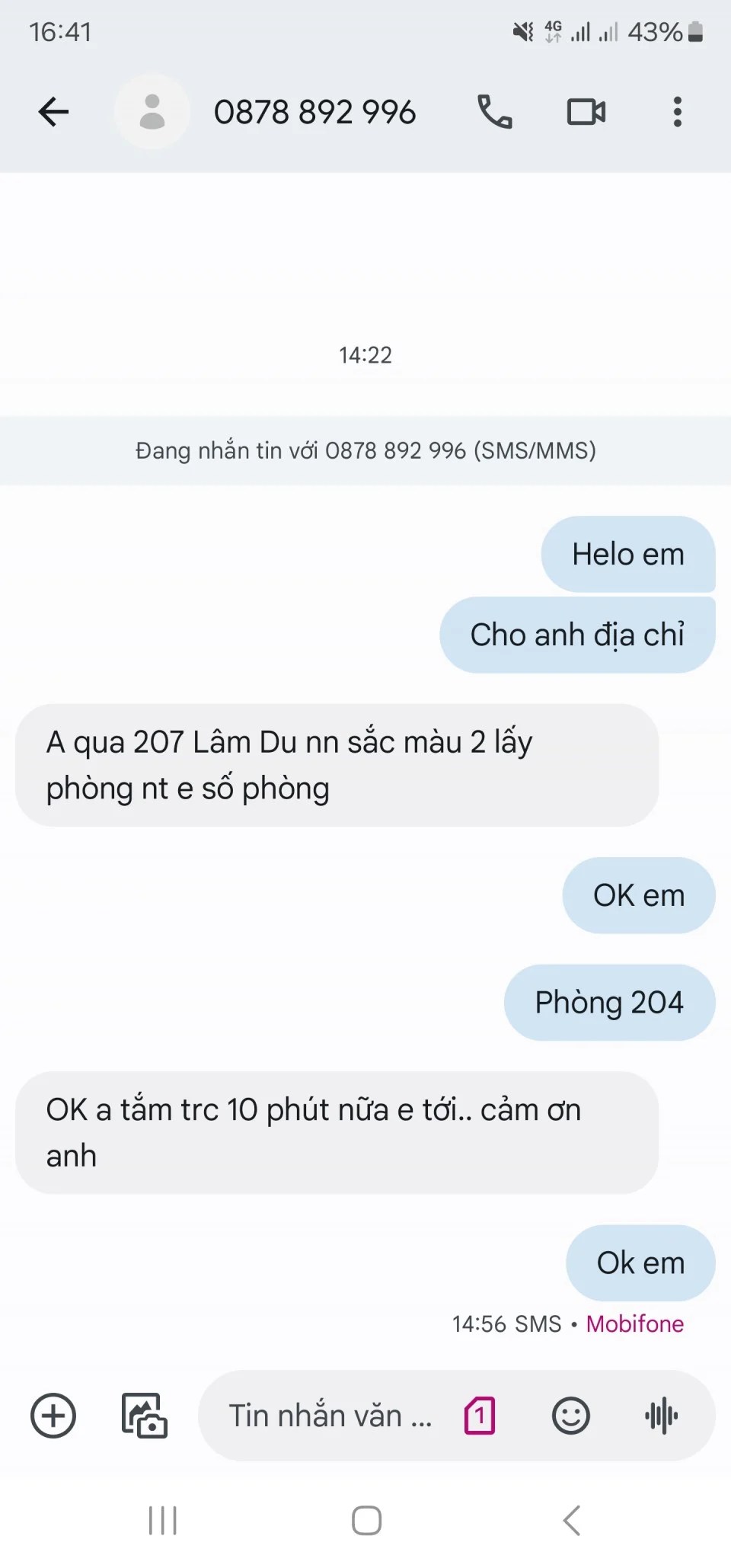Open the gallery and camera picker
This screenshot has height=1568, width=731.
tap(145, 1416)
